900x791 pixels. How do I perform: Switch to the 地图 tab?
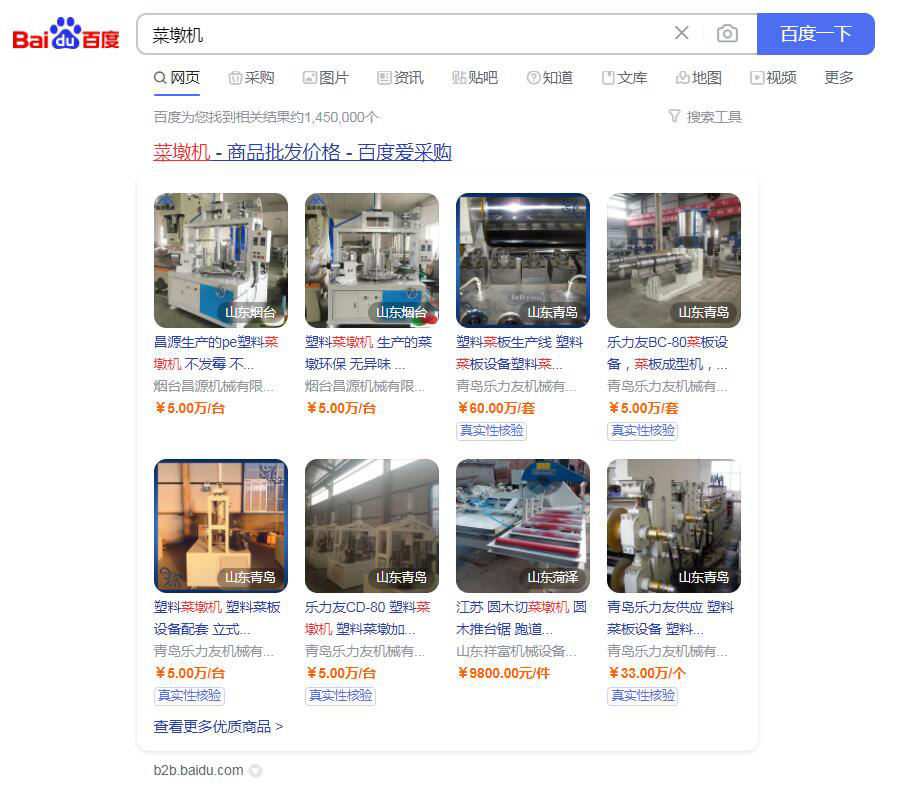click(x=699, y=78)
